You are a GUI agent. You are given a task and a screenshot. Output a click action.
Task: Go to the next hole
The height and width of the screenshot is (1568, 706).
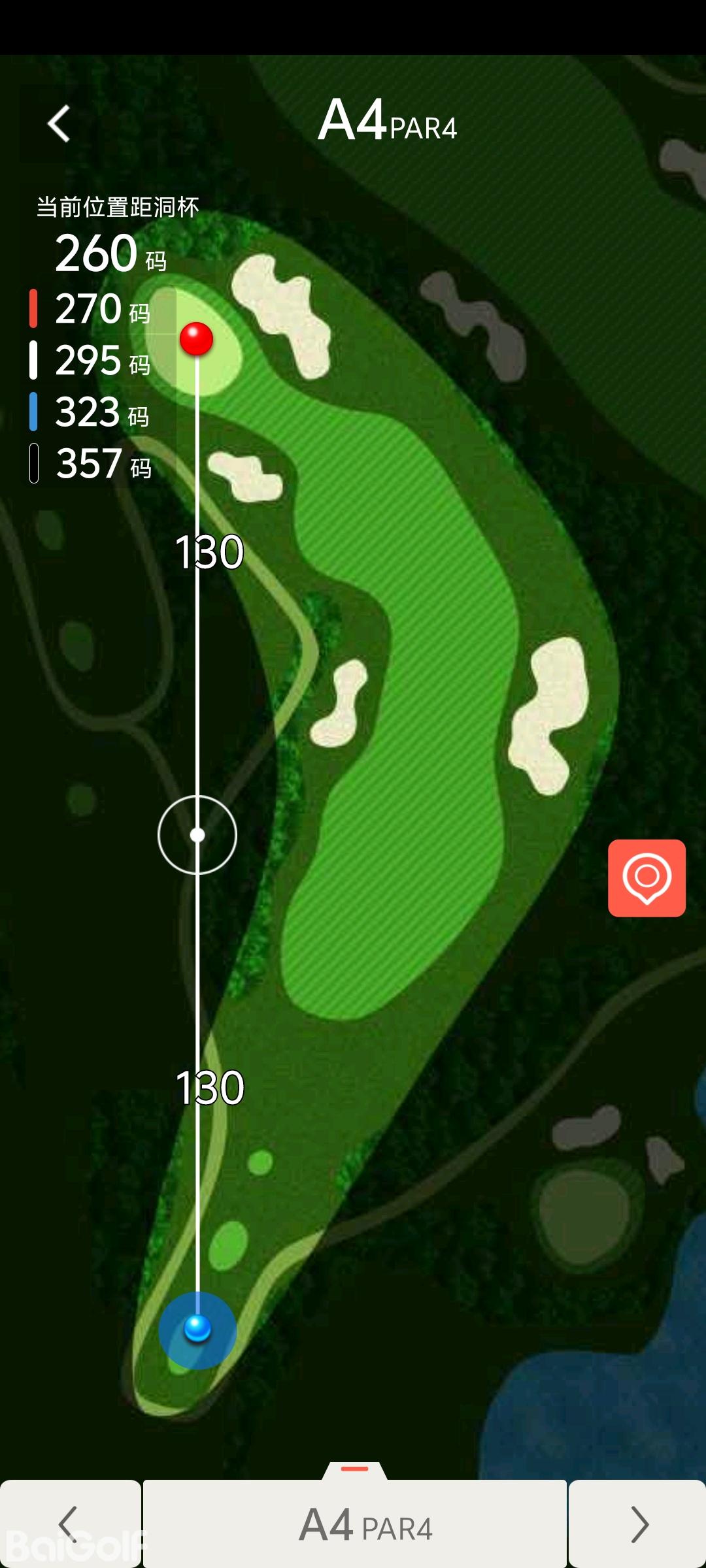pyautogui.click(x=638, y=1524)
